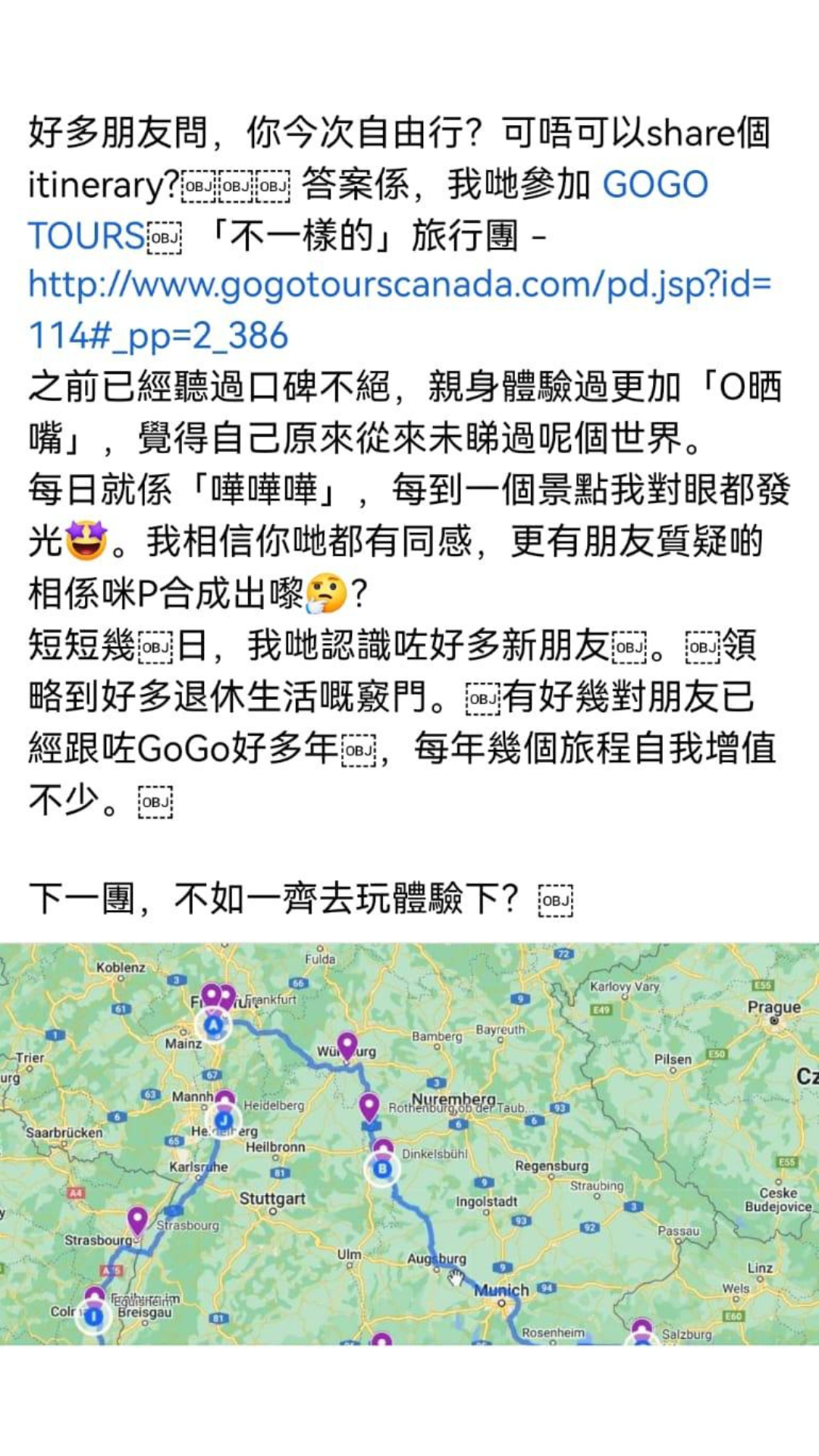View the attached route map image
Viewport: 819px width, 1456px height.
point(409,1144)
